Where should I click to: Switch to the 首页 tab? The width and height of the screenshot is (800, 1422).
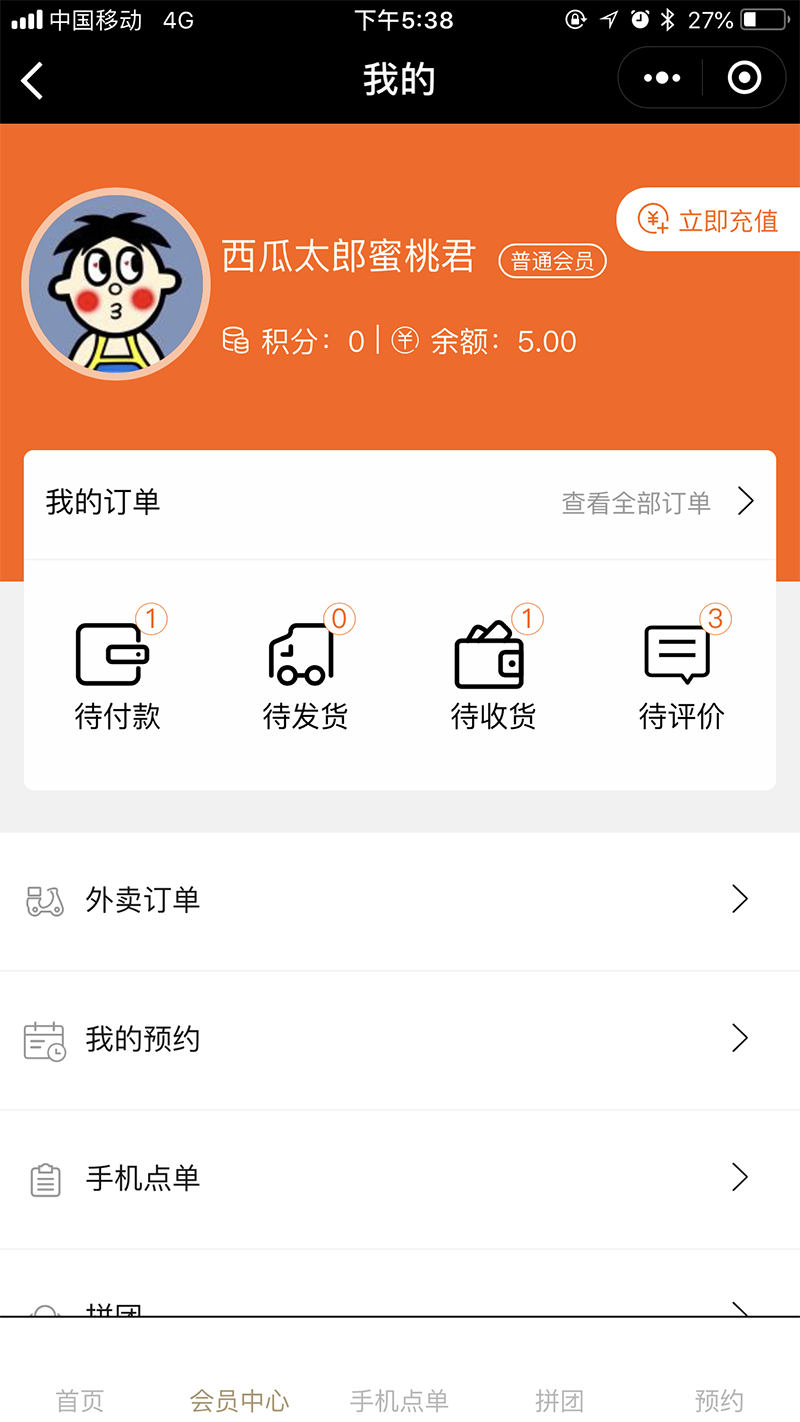coord(80,1399)
